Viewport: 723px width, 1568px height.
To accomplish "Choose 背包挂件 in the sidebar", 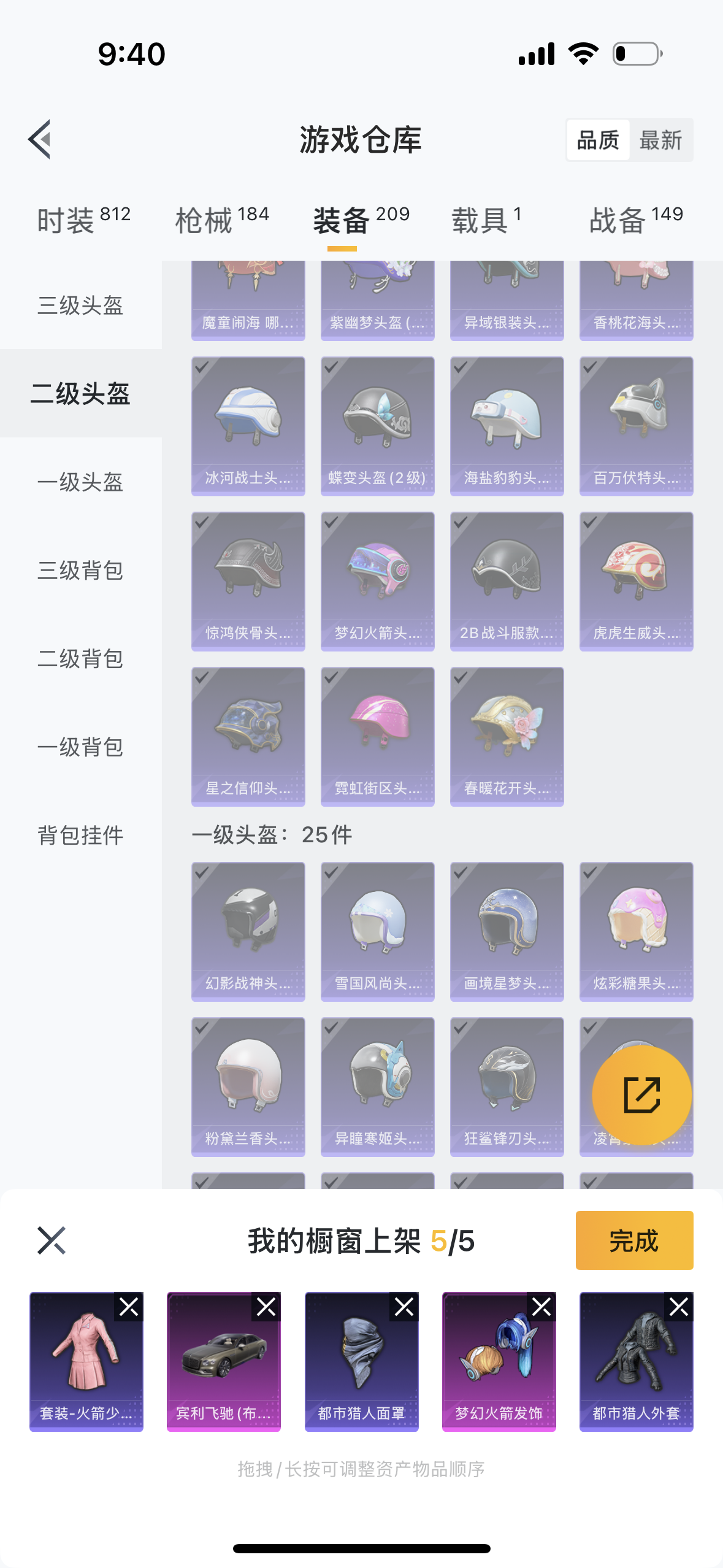I will point(80,835).
